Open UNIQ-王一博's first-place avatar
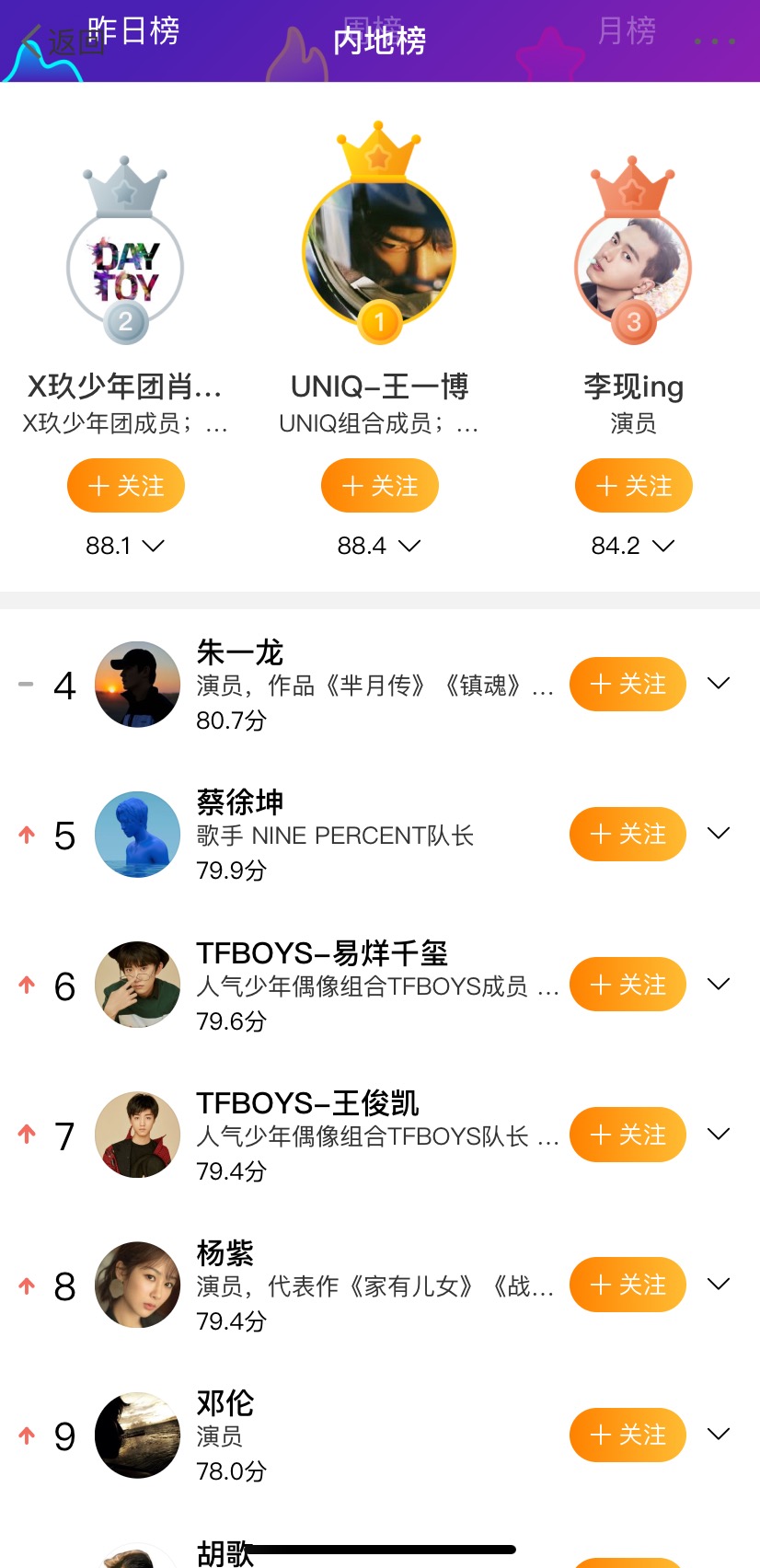Image resolution: width=760 pixels, height=1568 pixels. pos(379,250)
